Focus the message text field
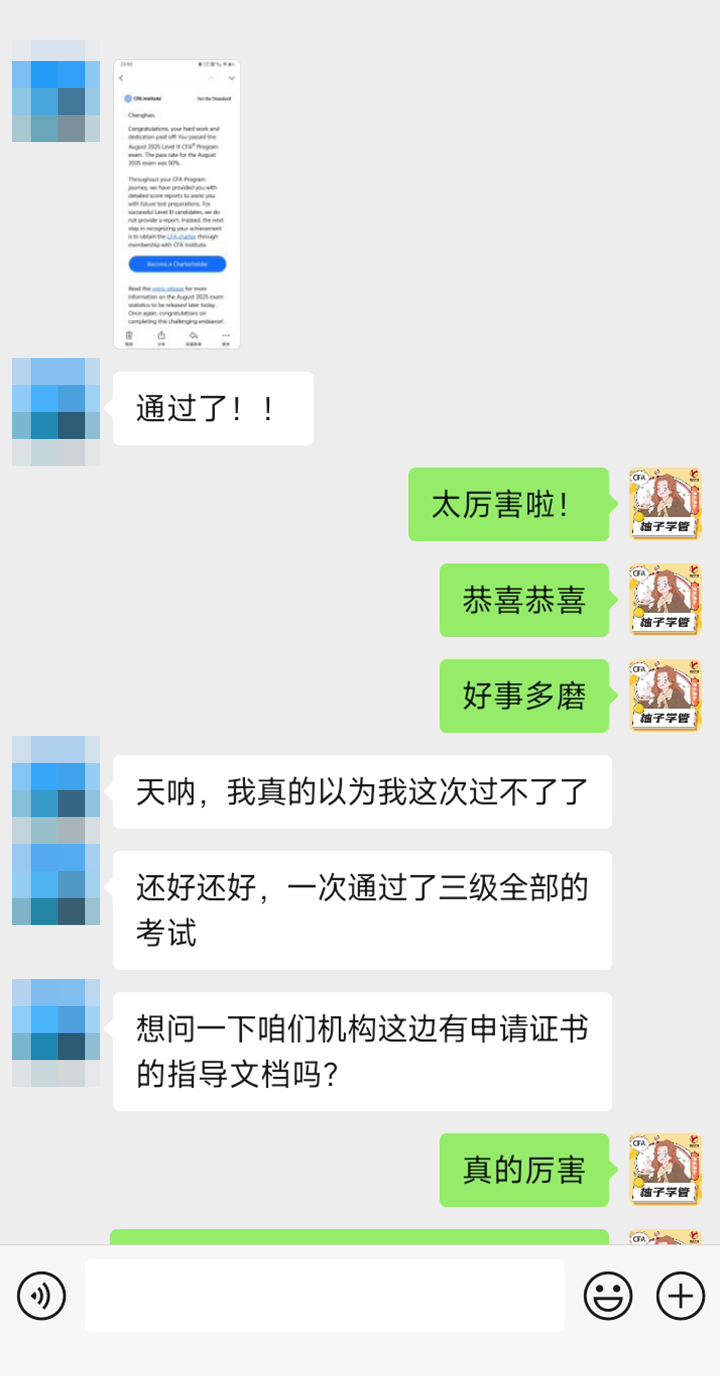The image size is (720, 1376). [x=324, y=1296]
